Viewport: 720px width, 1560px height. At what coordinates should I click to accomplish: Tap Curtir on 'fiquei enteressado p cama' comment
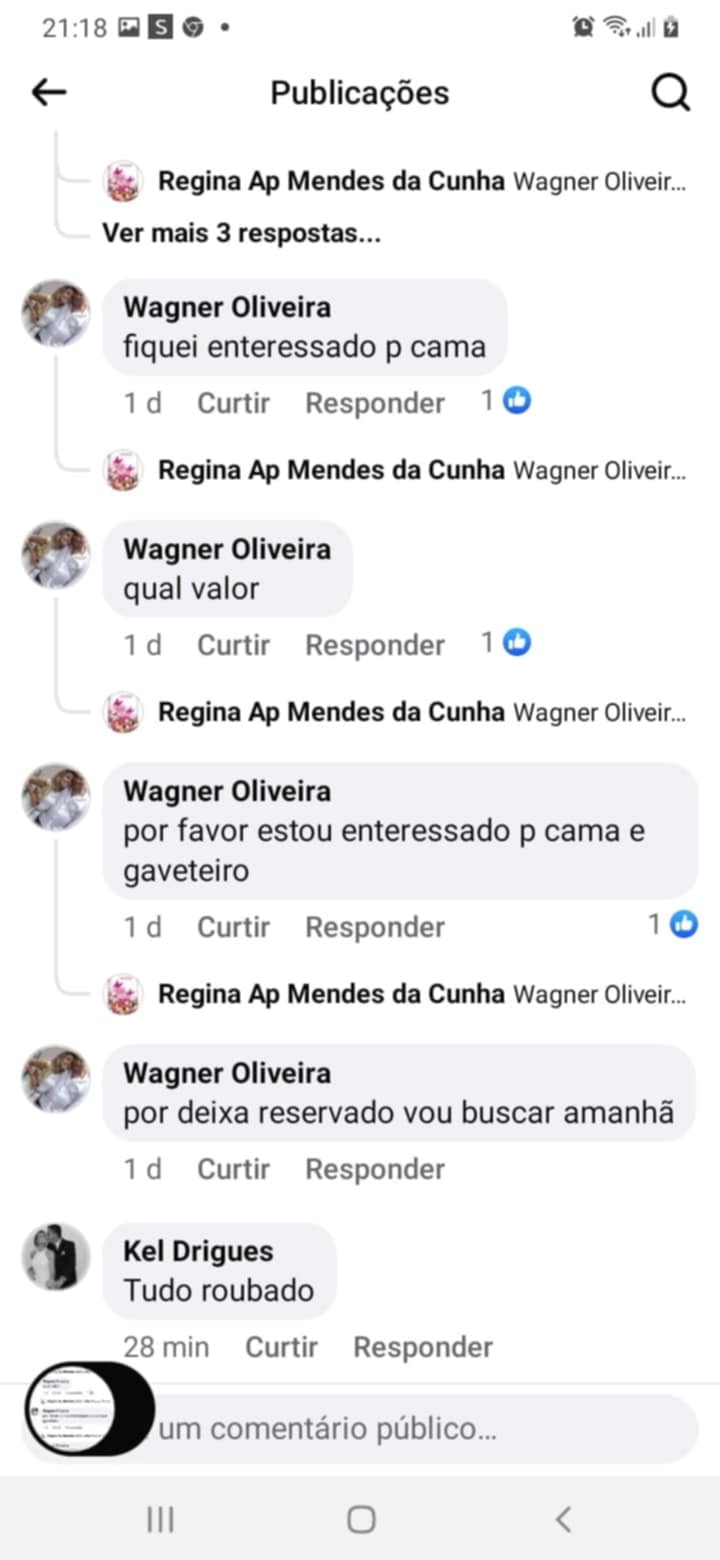(233, 403)
